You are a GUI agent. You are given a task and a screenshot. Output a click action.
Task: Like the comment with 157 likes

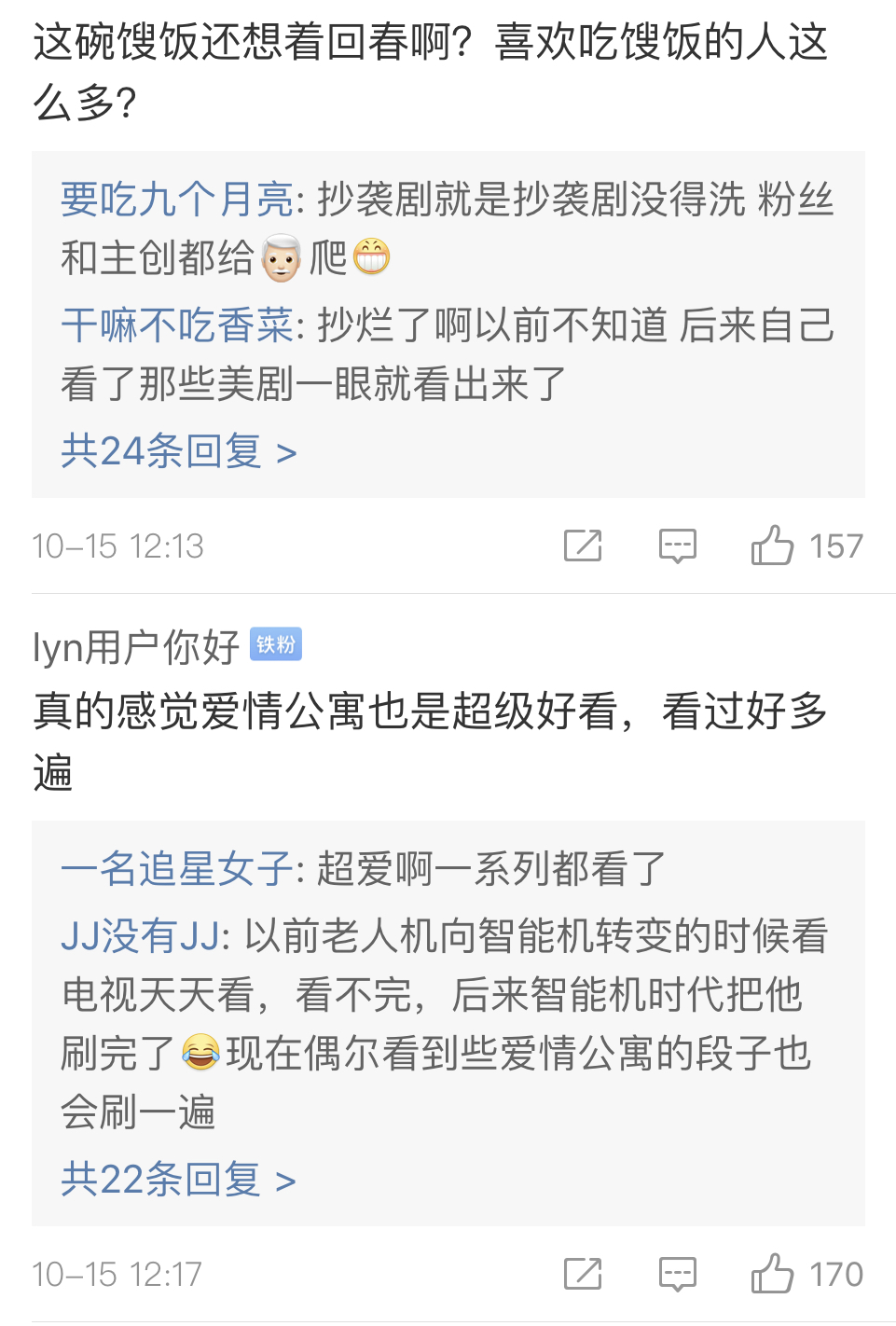click(773, 546)
